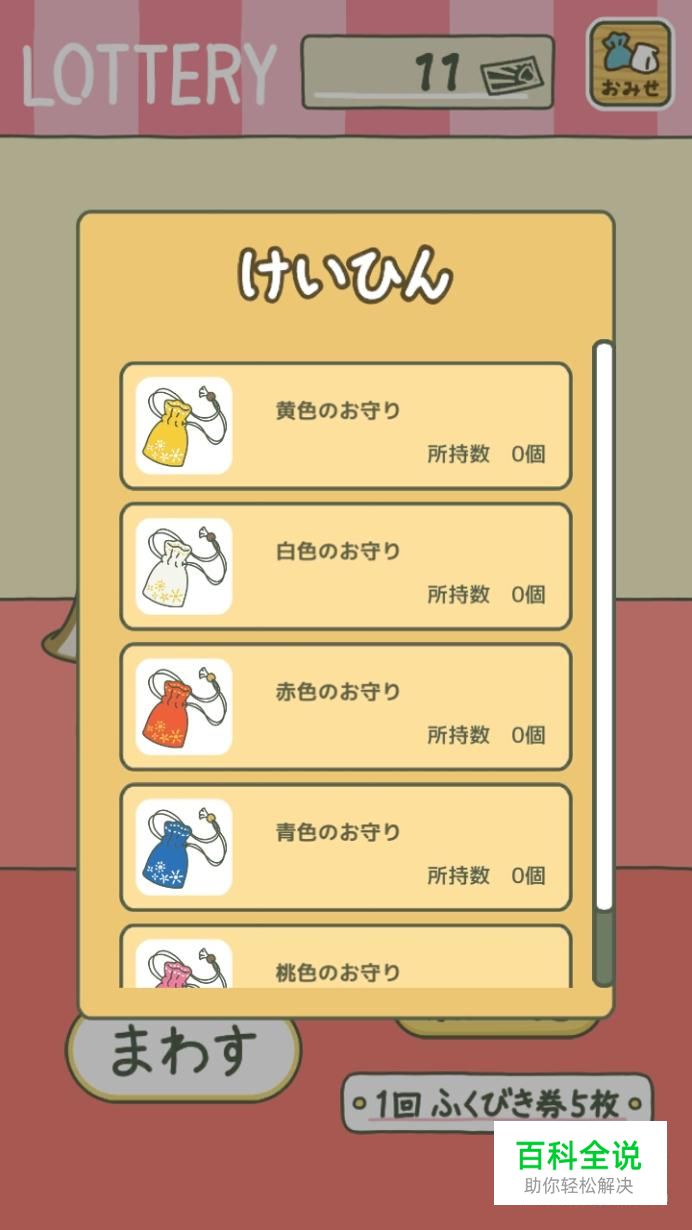Select the 赤色のお守り prize row

(x=346, y=707)
